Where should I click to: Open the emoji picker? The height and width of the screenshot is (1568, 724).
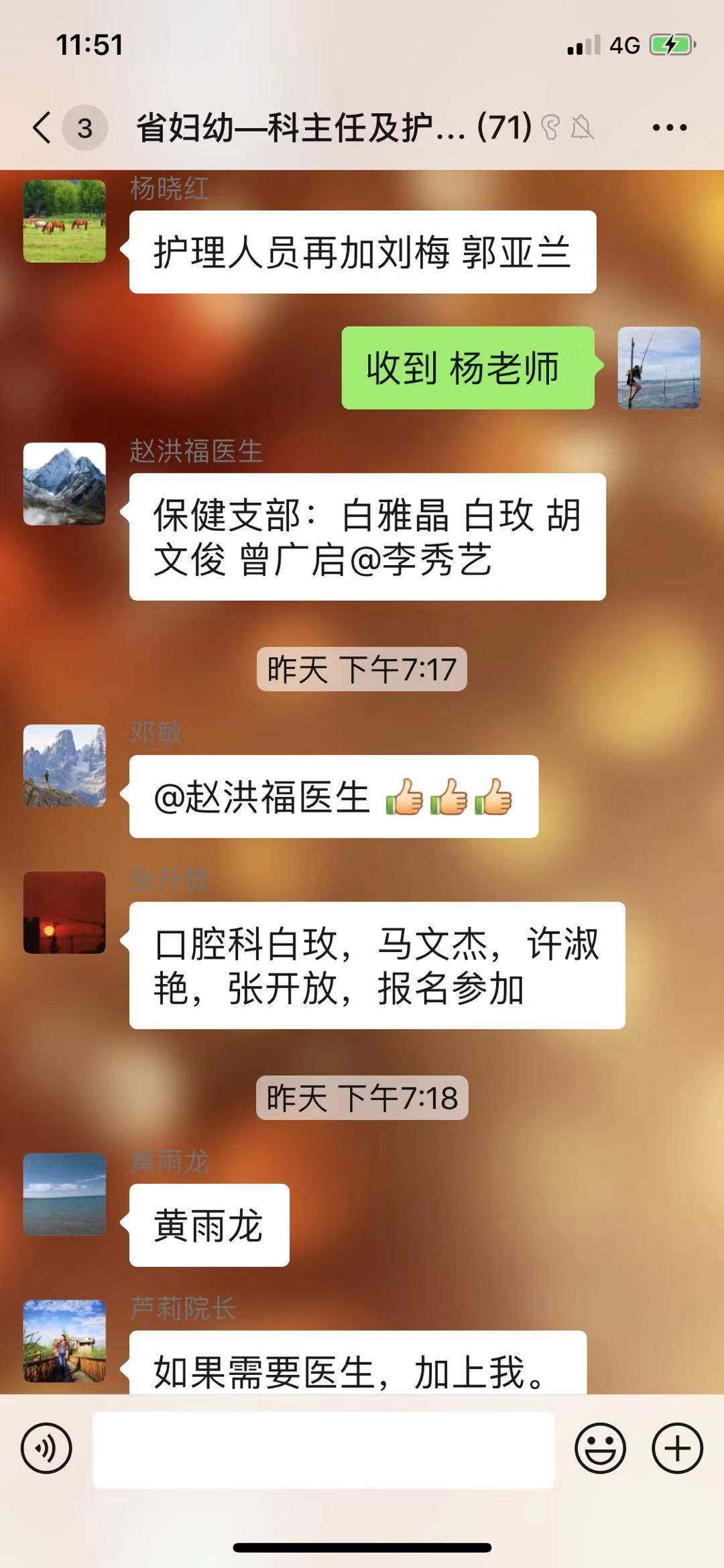tap(599, 1448)
